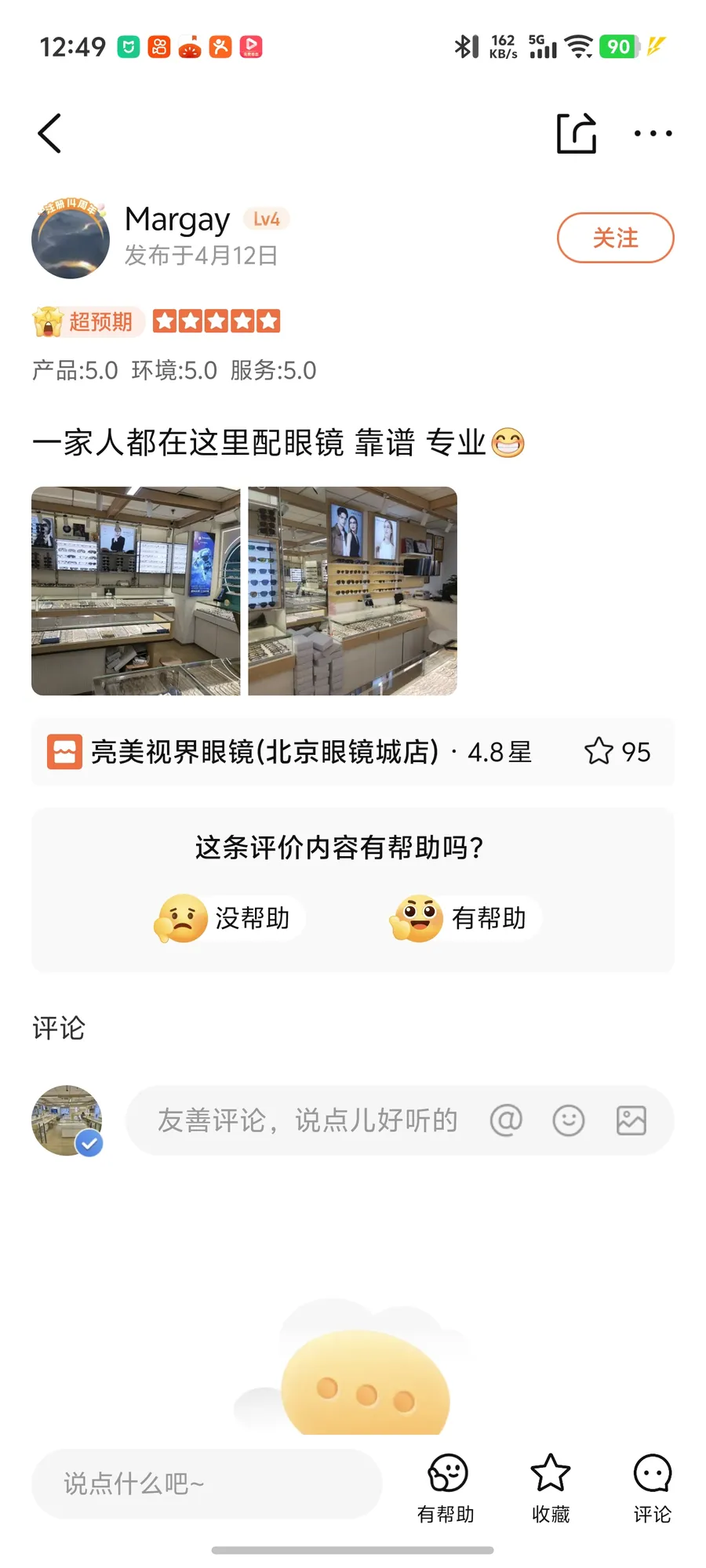Follow Margay with the 关注 button
This screenshot has width=706, height=1568.
click(x=615, y=238)
